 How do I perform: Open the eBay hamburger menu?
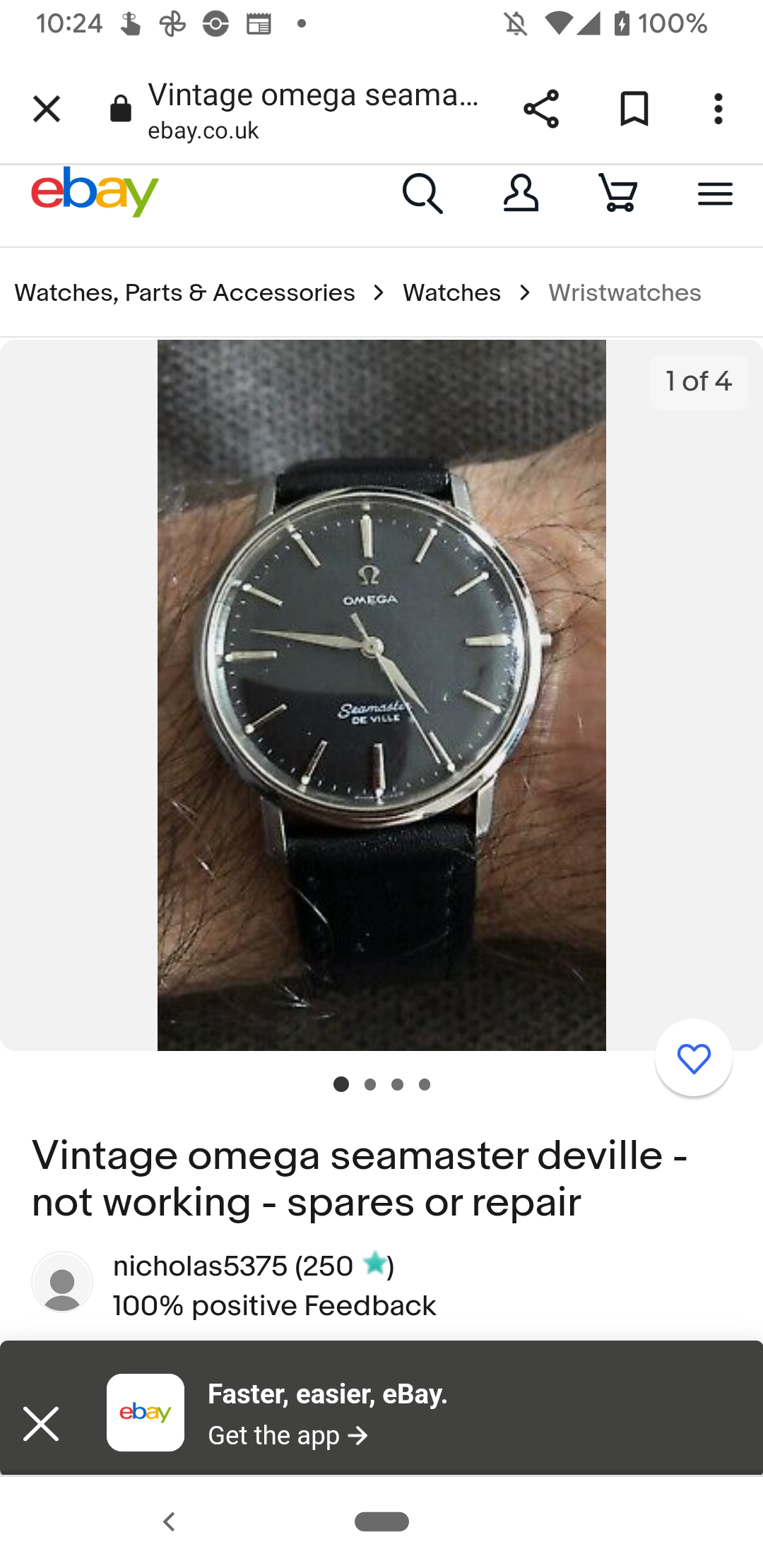[715, 194]
